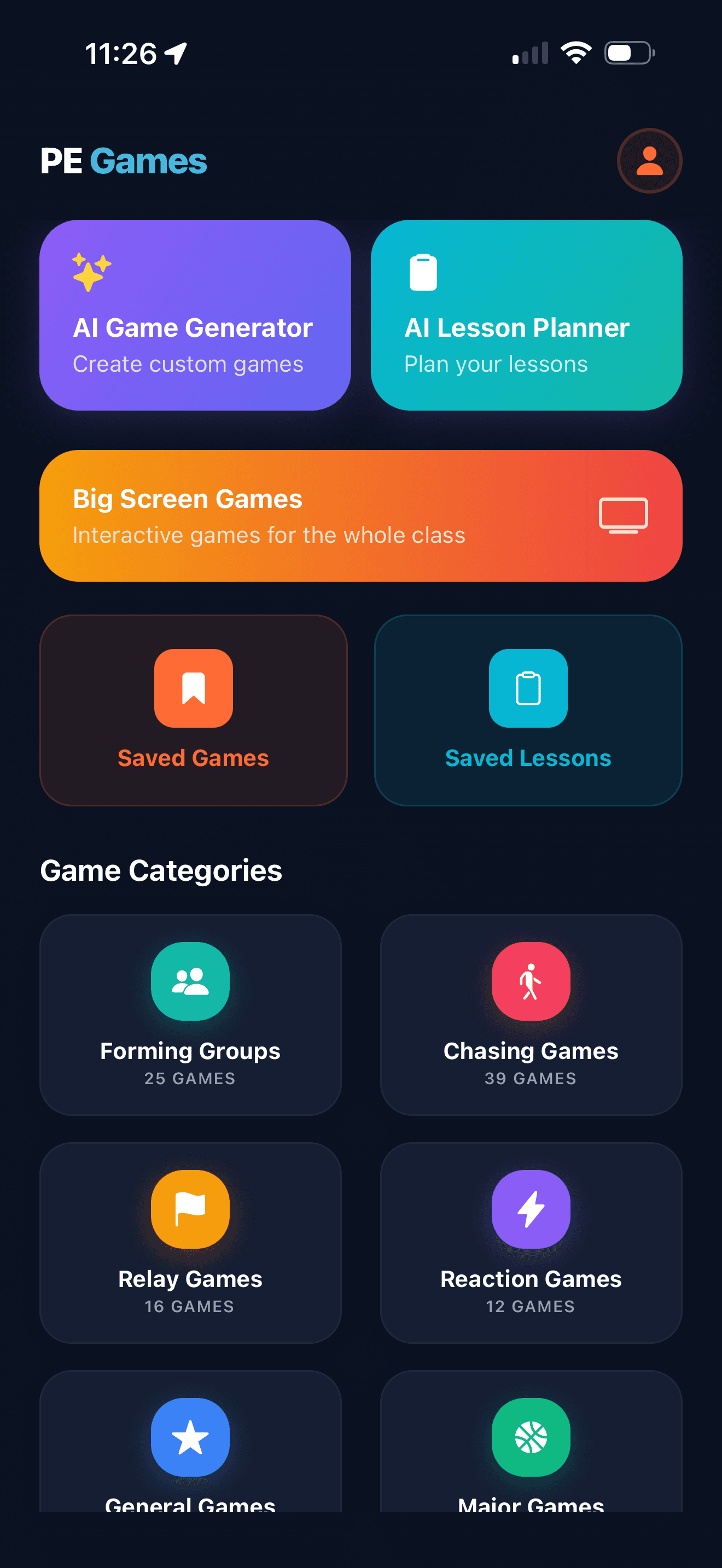
Task: Open the AI Game Generator card
Action: (x=195, y=313)
